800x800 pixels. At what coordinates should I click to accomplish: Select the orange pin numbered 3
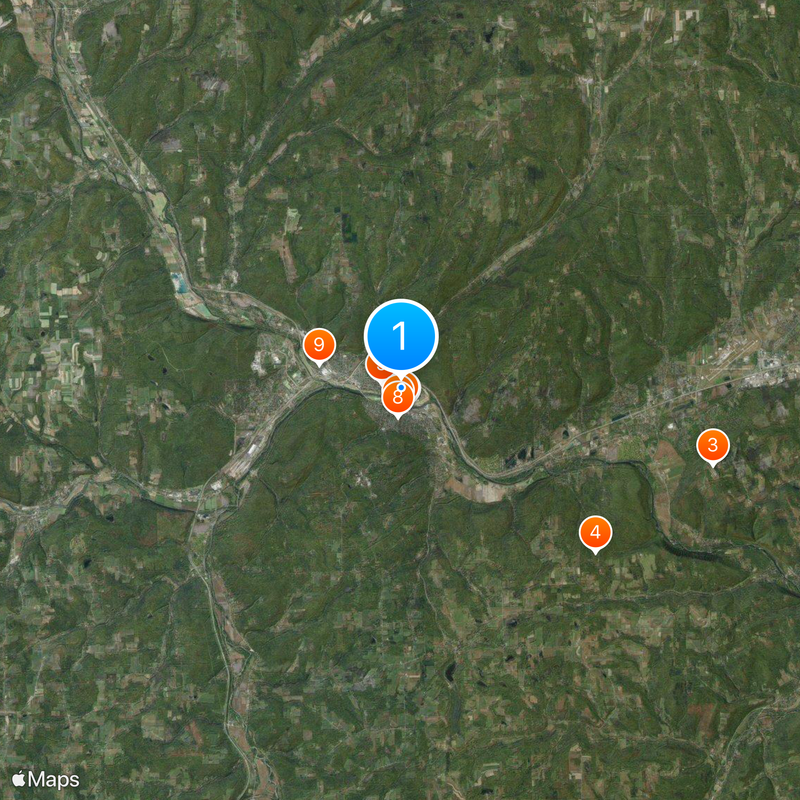[x=712, y=444]
